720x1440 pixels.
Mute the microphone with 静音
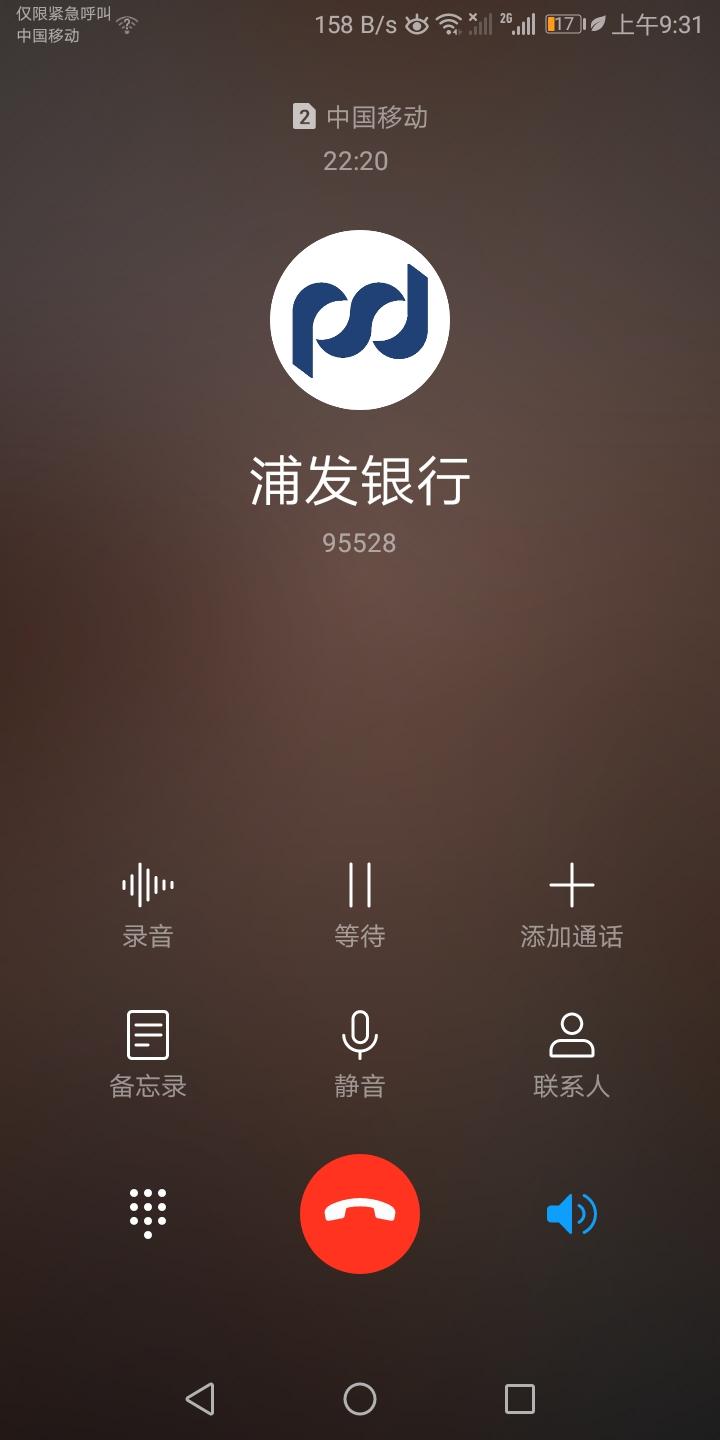[360, 1055]
